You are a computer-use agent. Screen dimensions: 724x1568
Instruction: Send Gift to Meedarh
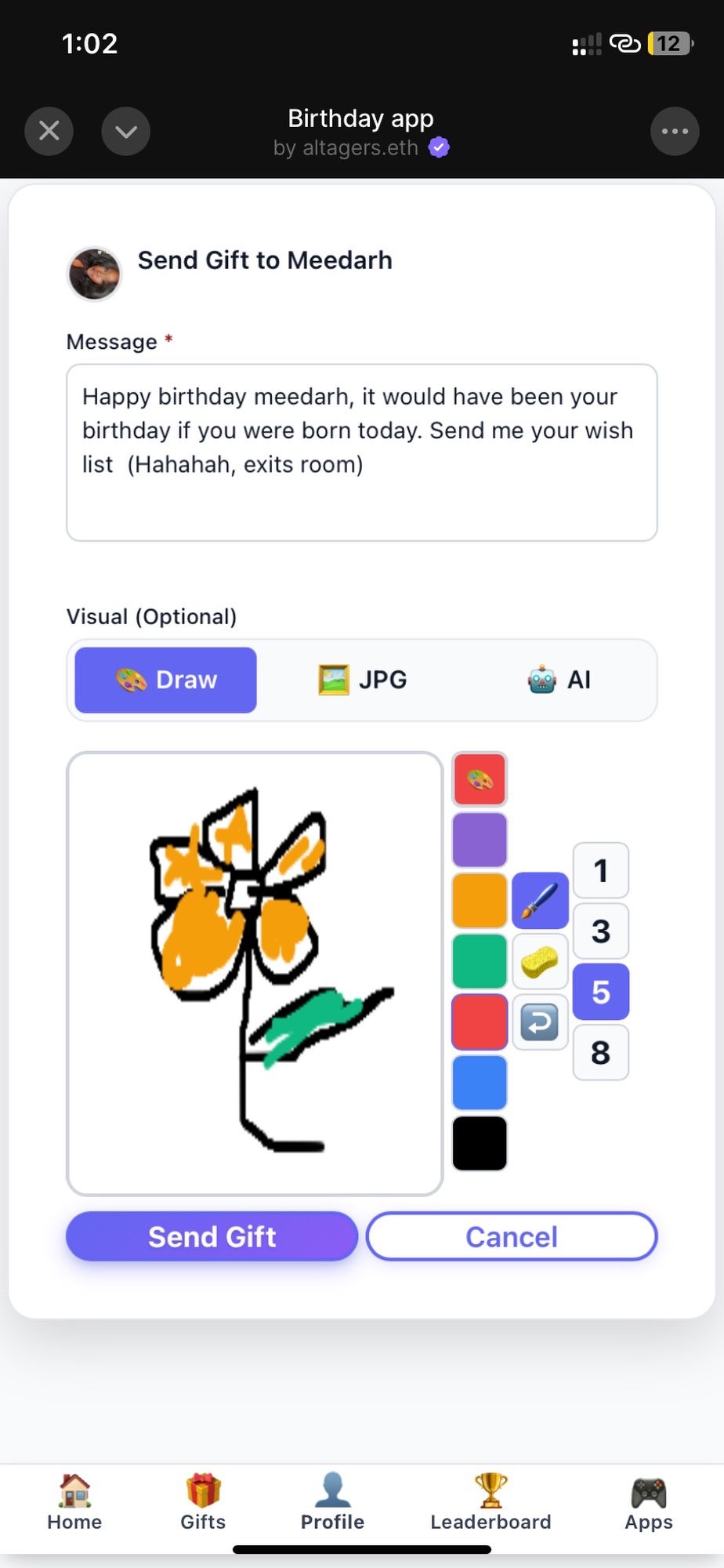click(x=212, y=1236)
